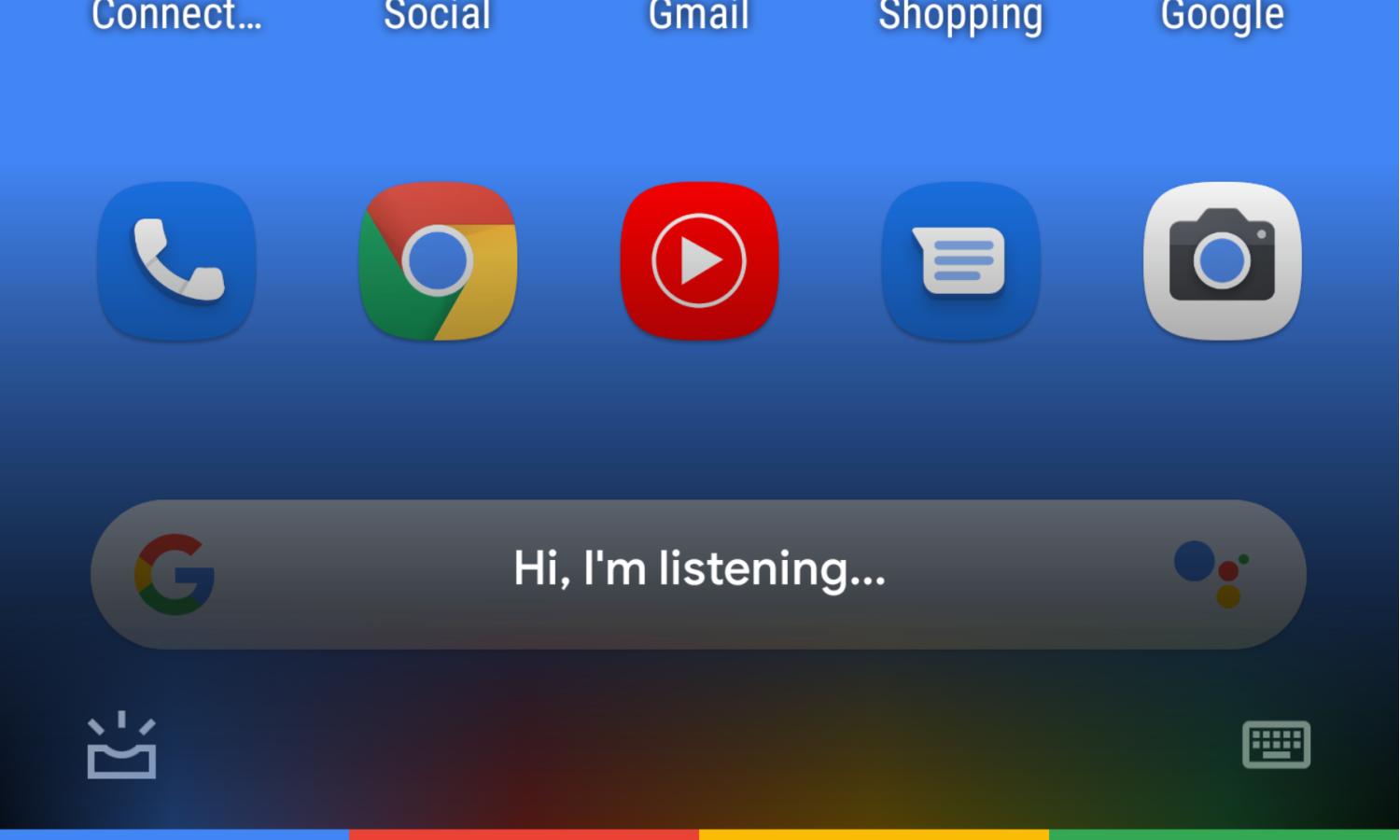
Task: Open the Gmail app
Action: click(x=699, y=15)
